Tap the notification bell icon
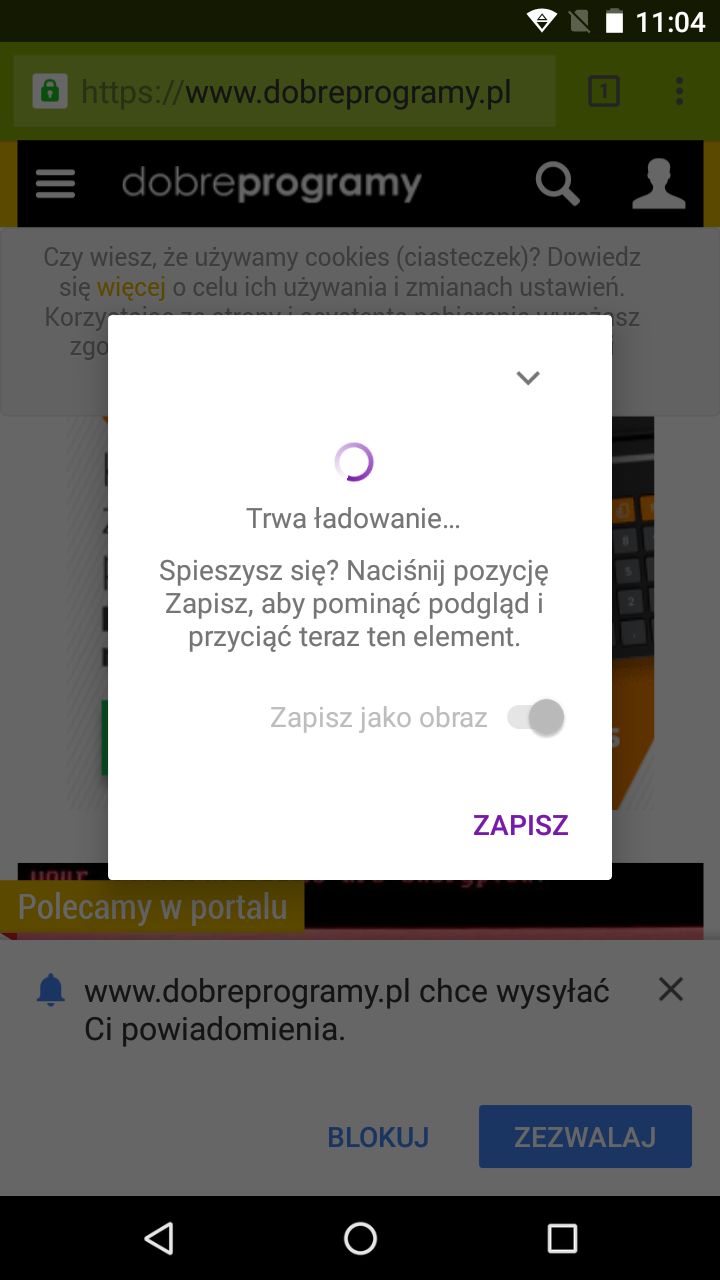The image size is (720, 1280). click(50, 991)
